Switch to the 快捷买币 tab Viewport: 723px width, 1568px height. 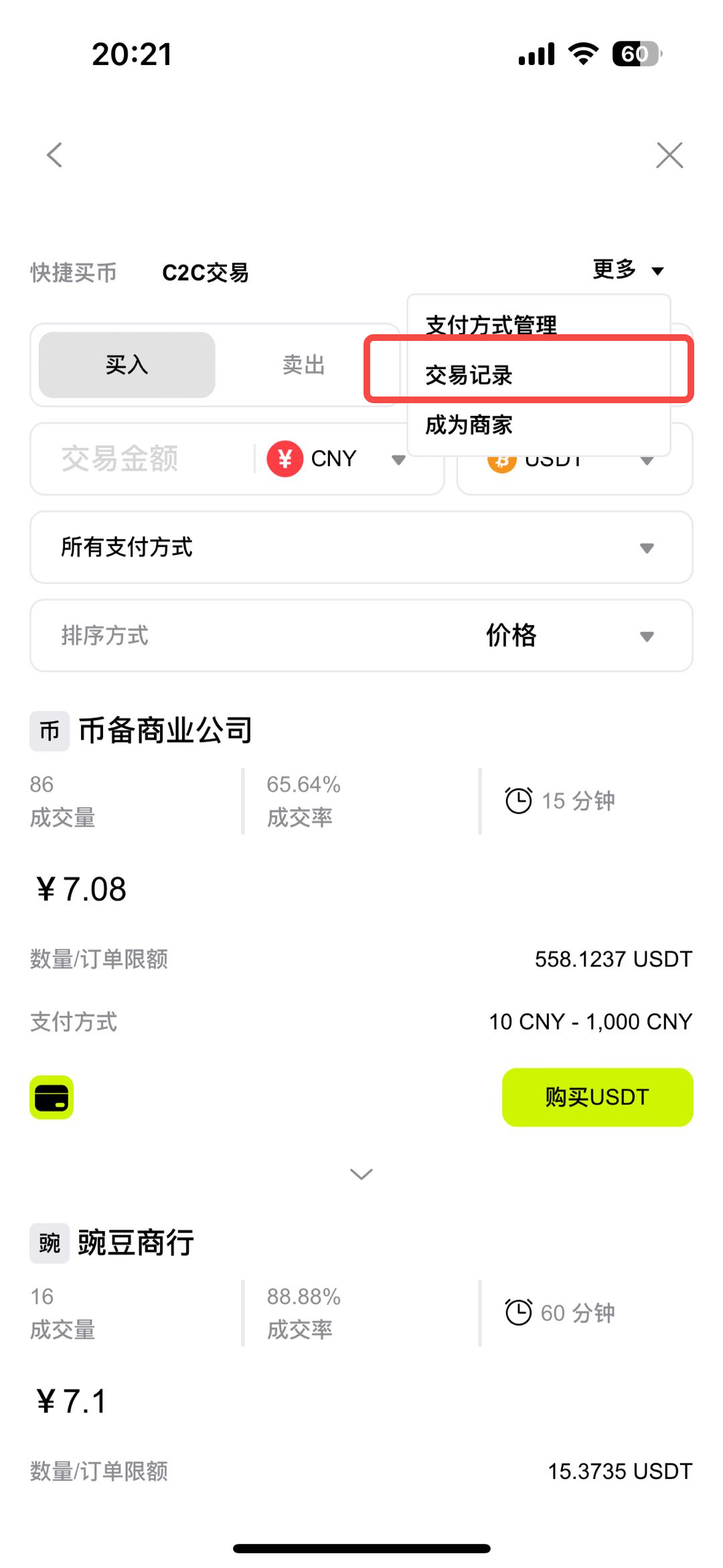[x=74, y=273]
